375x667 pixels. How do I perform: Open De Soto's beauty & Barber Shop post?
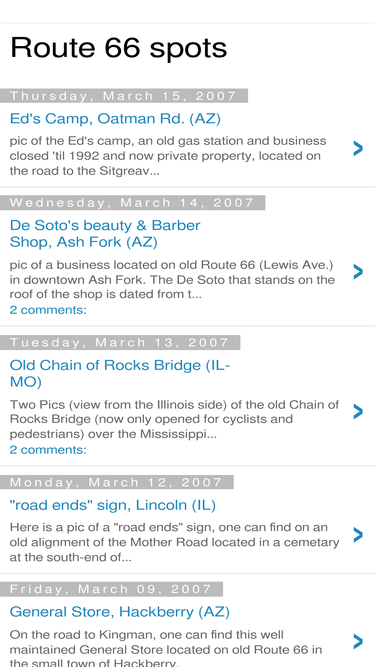tap(105, 234)
